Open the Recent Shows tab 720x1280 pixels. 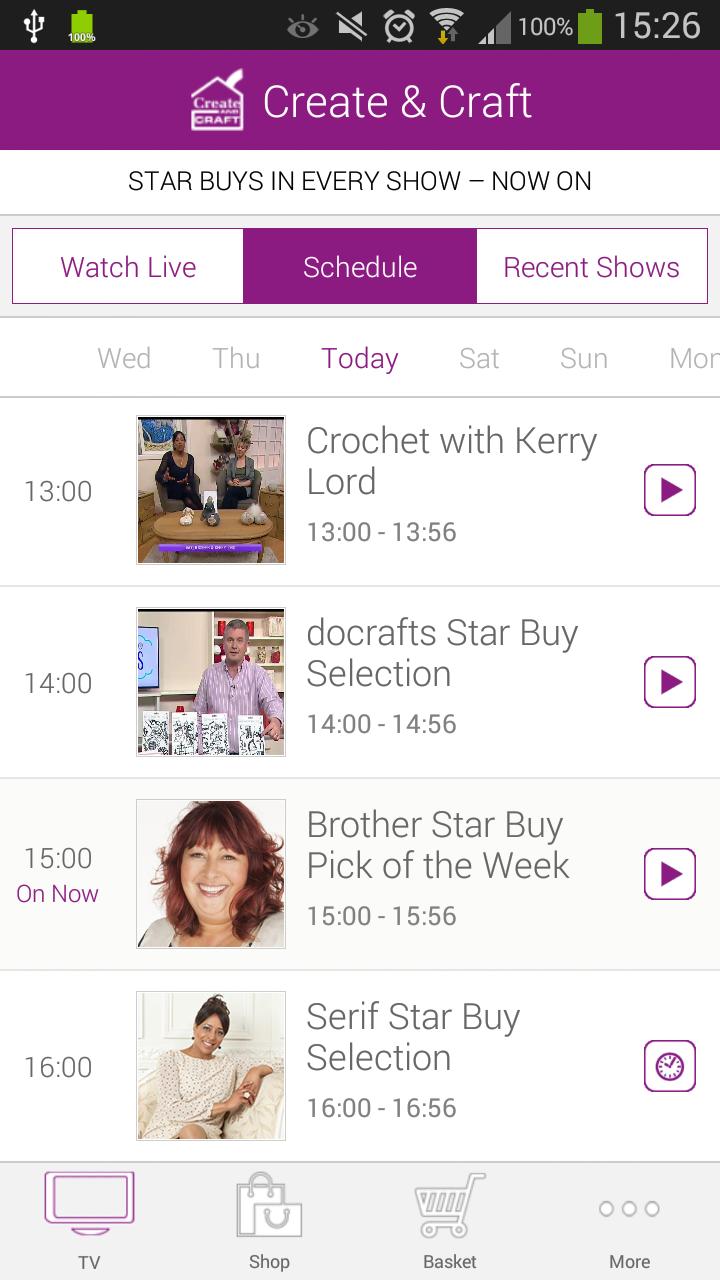[x=591, y=267]
